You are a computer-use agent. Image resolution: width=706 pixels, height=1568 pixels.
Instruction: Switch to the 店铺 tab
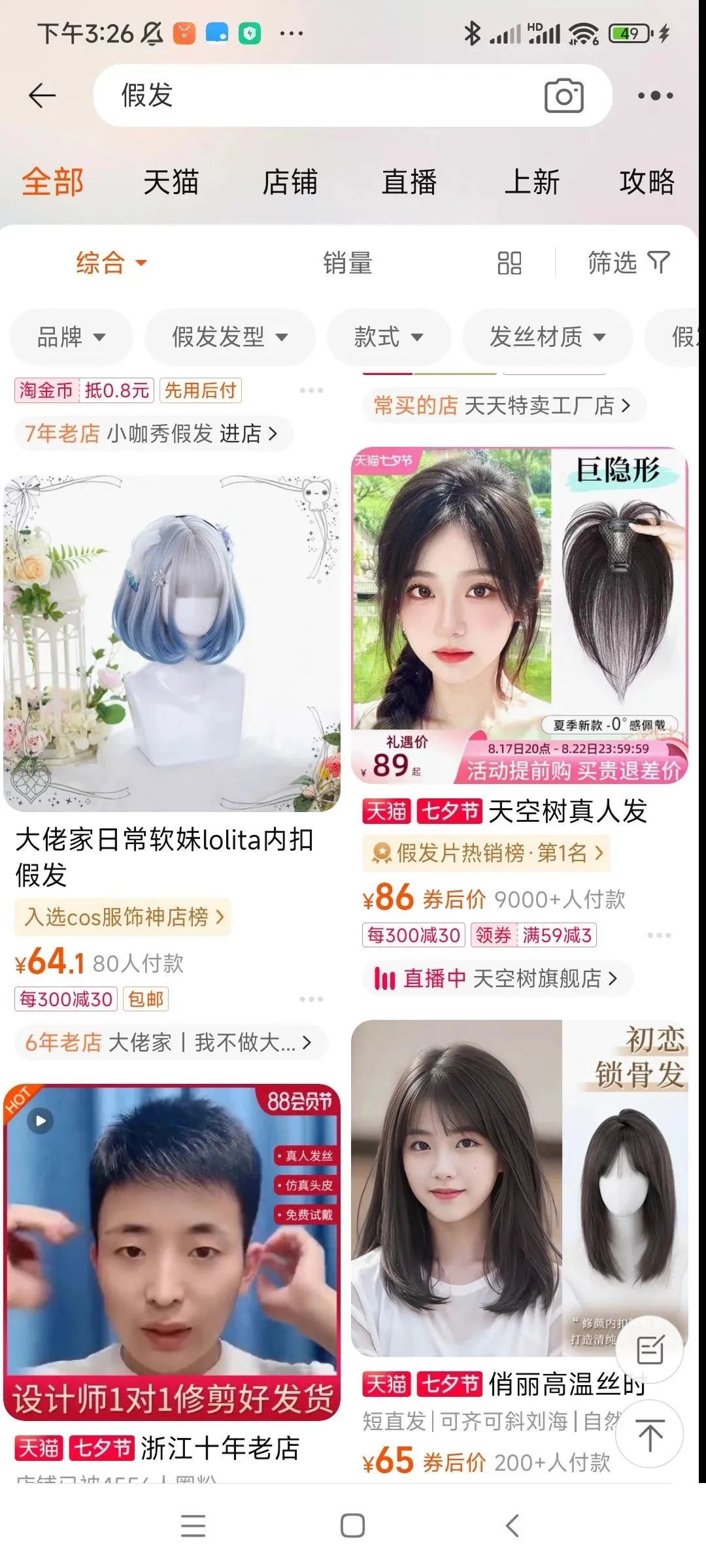pos(290,182)
